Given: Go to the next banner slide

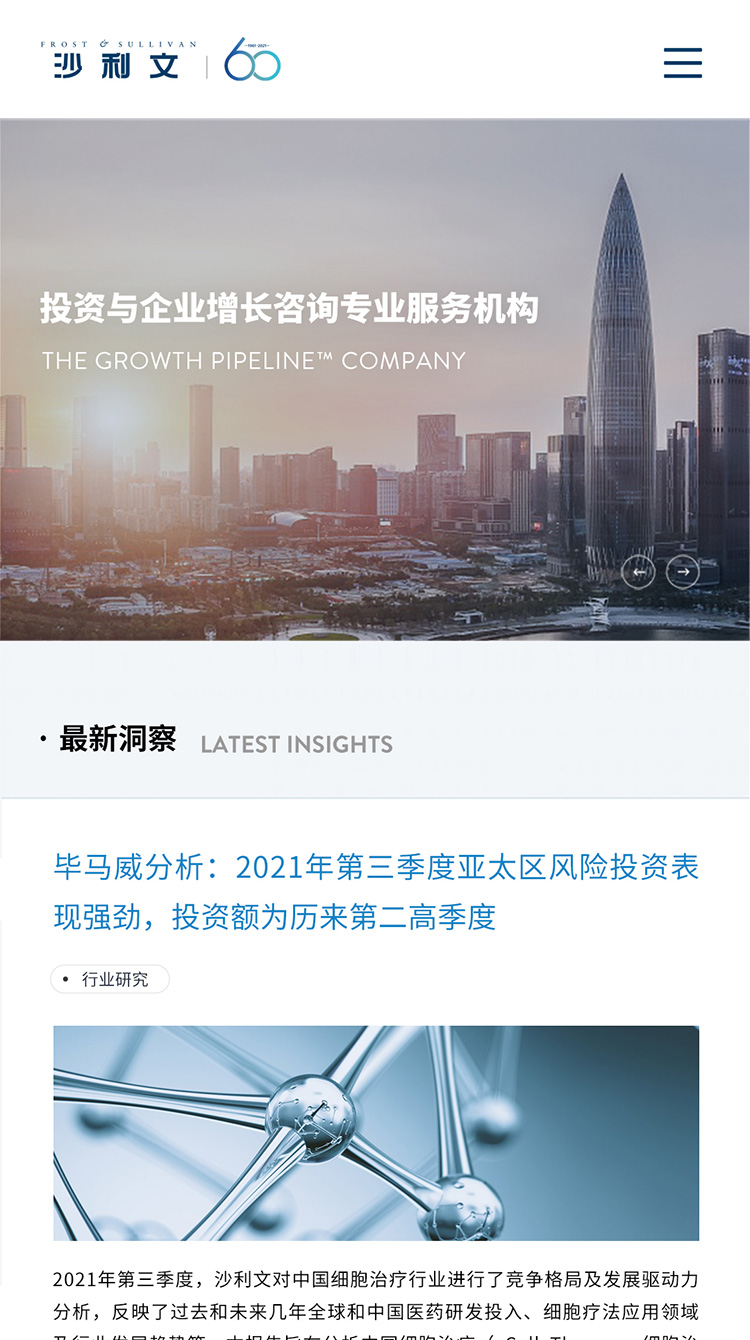Looking at the screenshot, I should 683,572.
